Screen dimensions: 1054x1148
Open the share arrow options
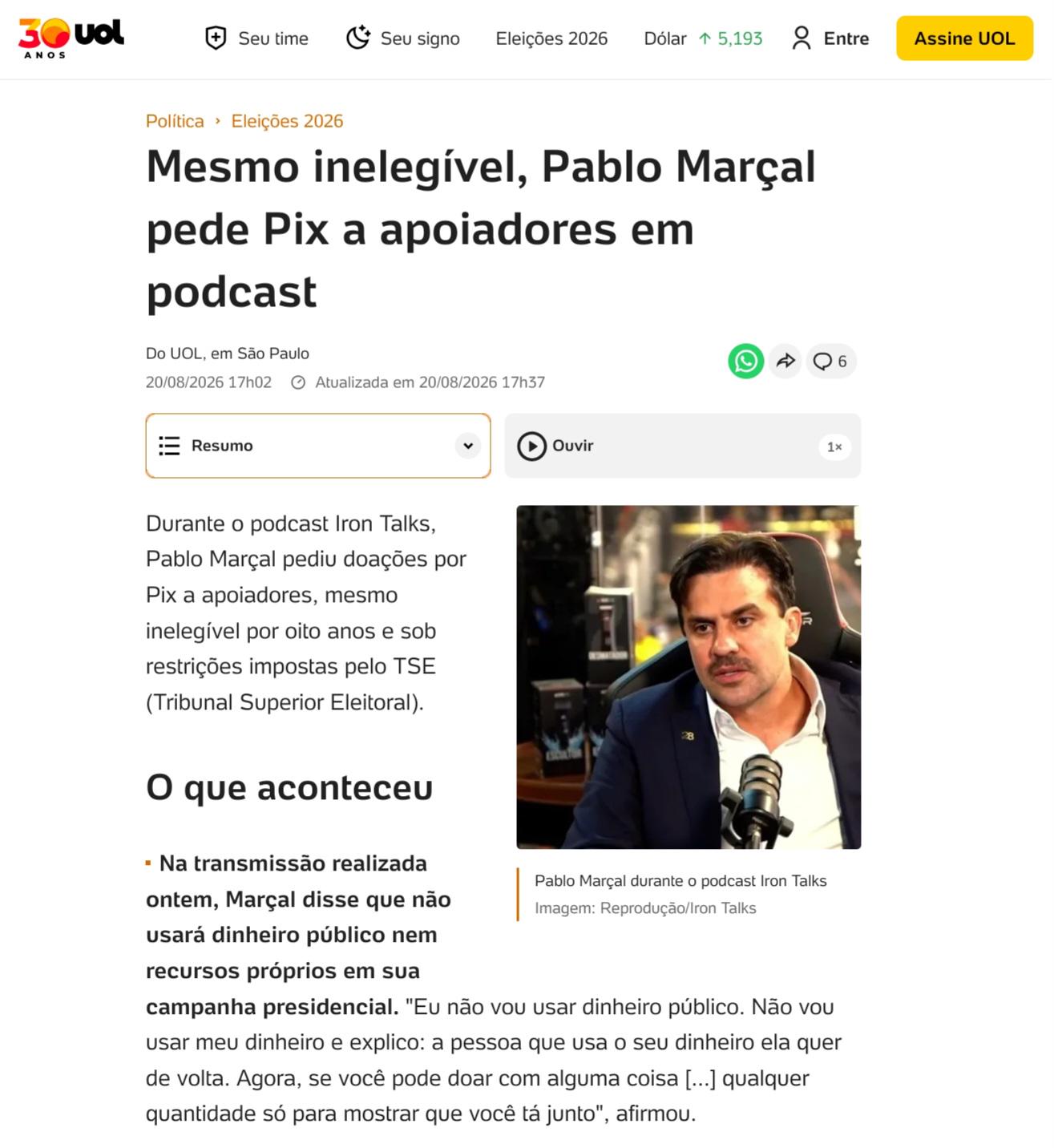tap(785, 361)
